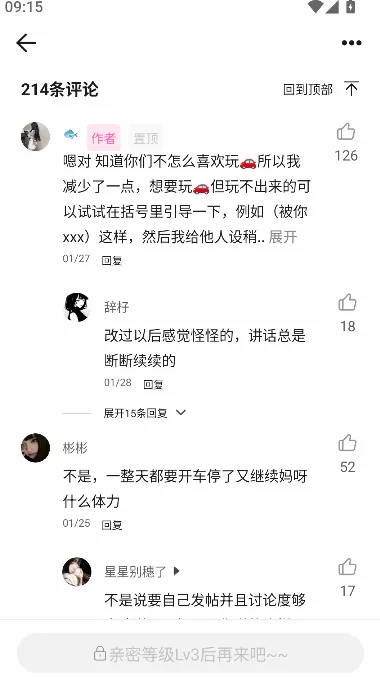380x678 pixels.
Task: View the author's avatar profile
Action: coord(35,137)
